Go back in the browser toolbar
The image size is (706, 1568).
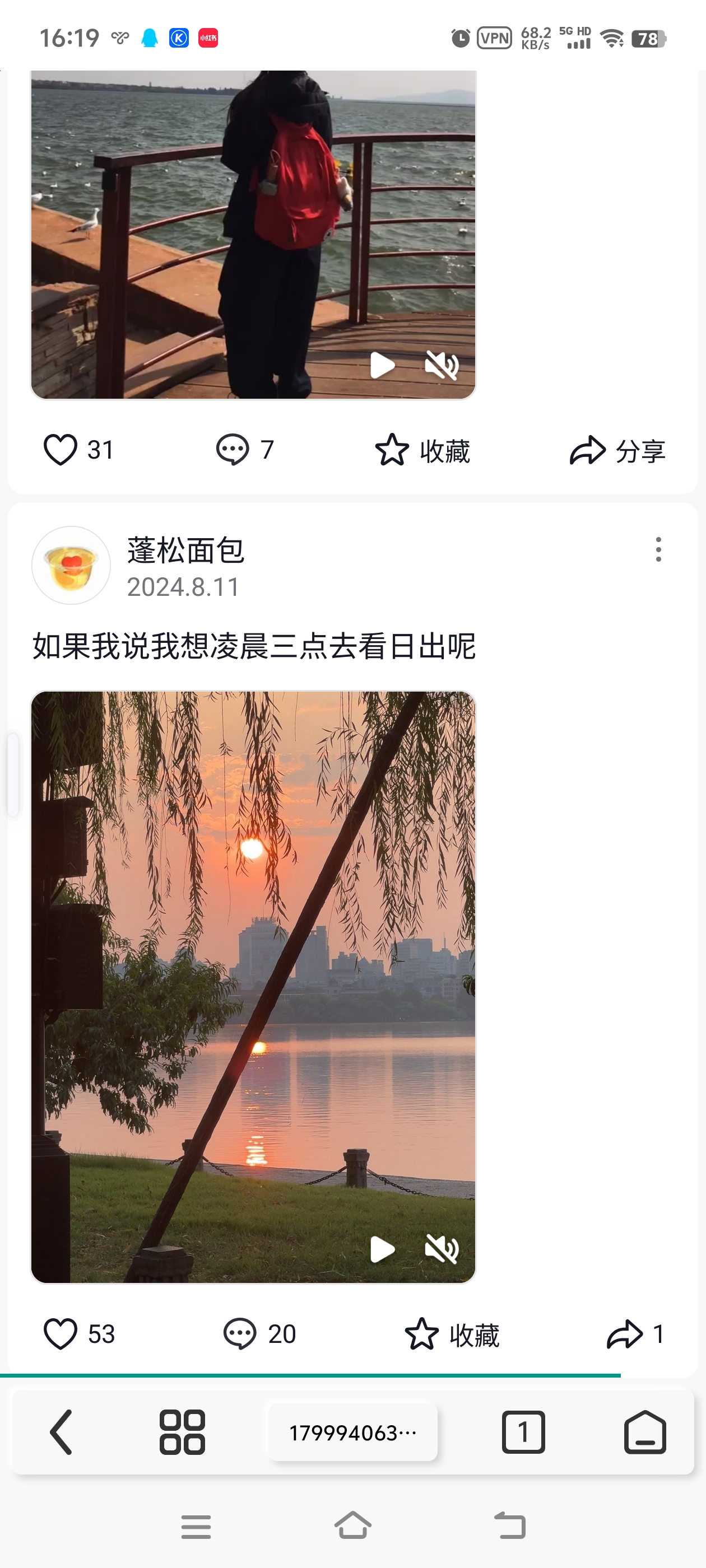(x=62, y=1432)
